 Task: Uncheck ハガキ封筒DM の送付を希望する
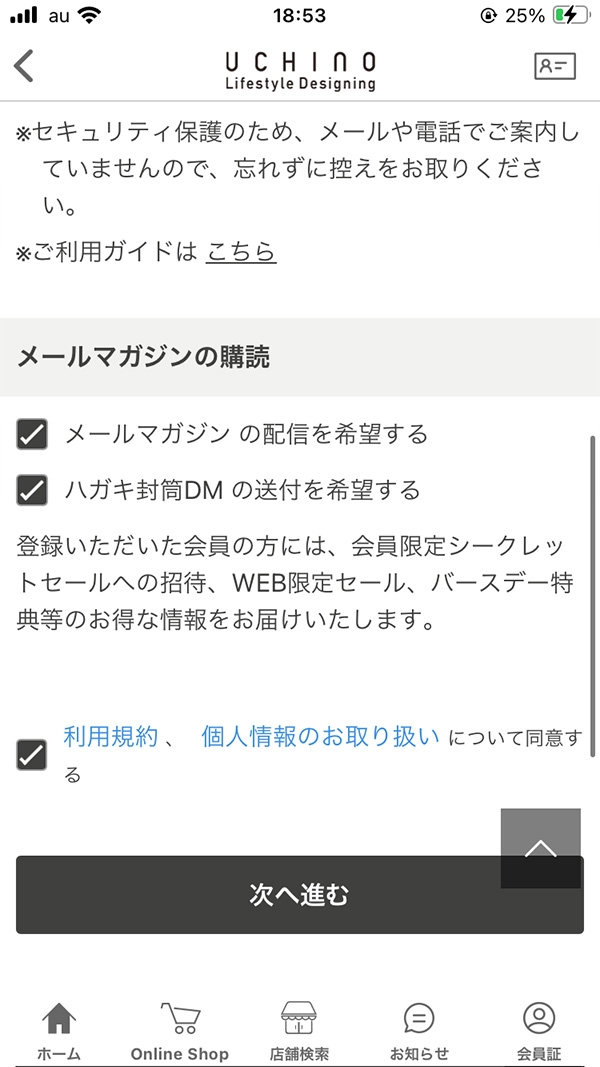[32, 490]
